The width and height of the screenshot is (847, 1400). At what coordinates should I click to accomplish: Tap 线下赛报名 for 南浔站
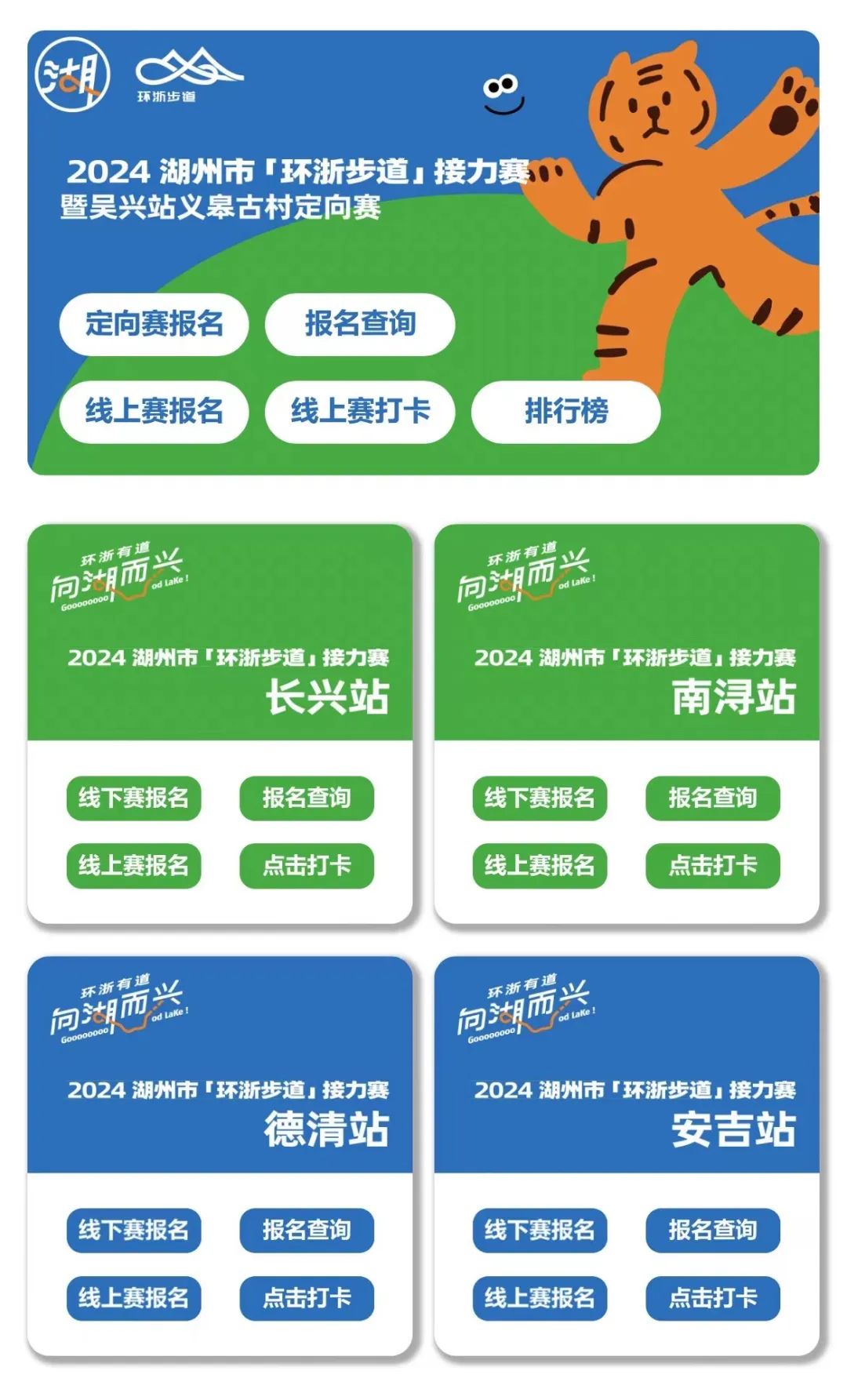point(540,798)
